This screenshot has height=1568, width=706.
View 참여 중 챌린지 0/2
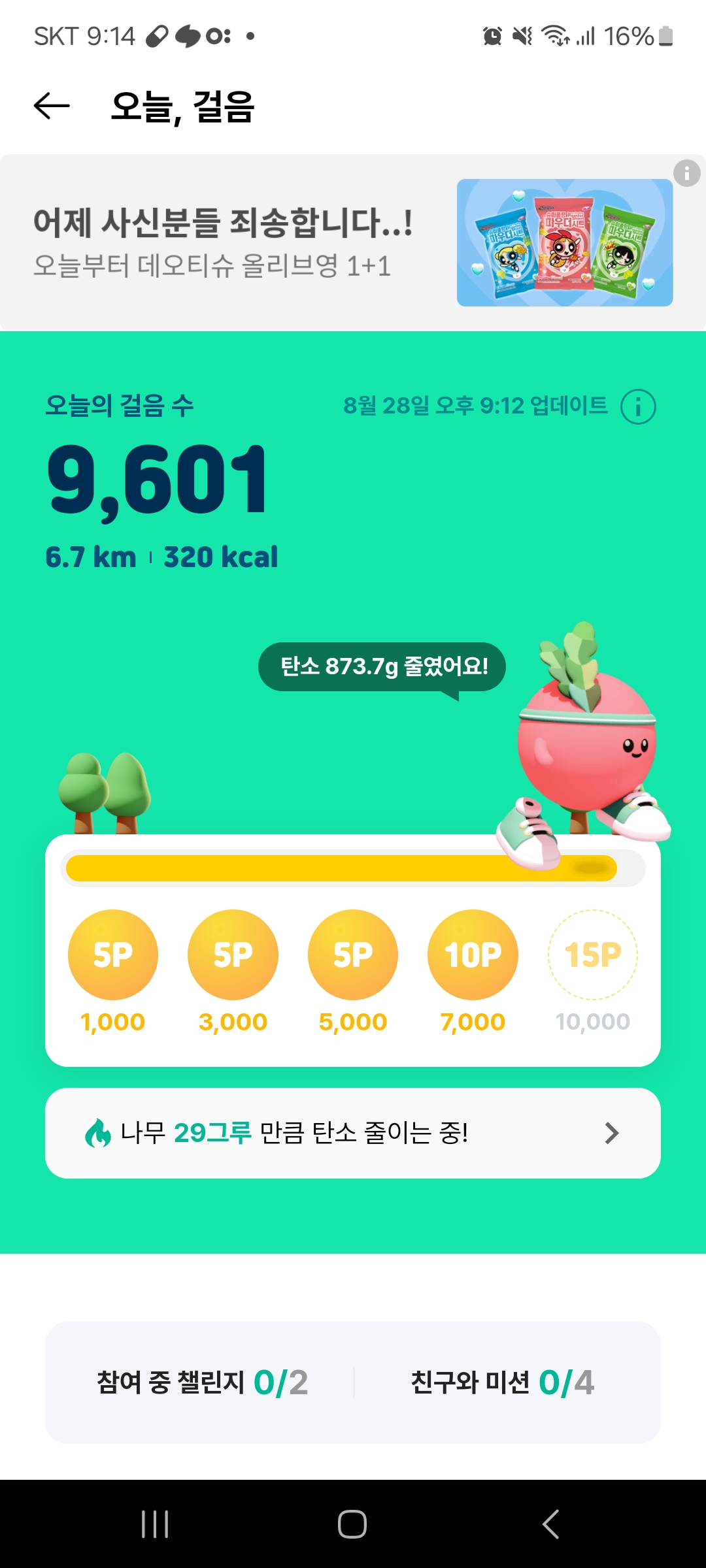[202, 1382]
